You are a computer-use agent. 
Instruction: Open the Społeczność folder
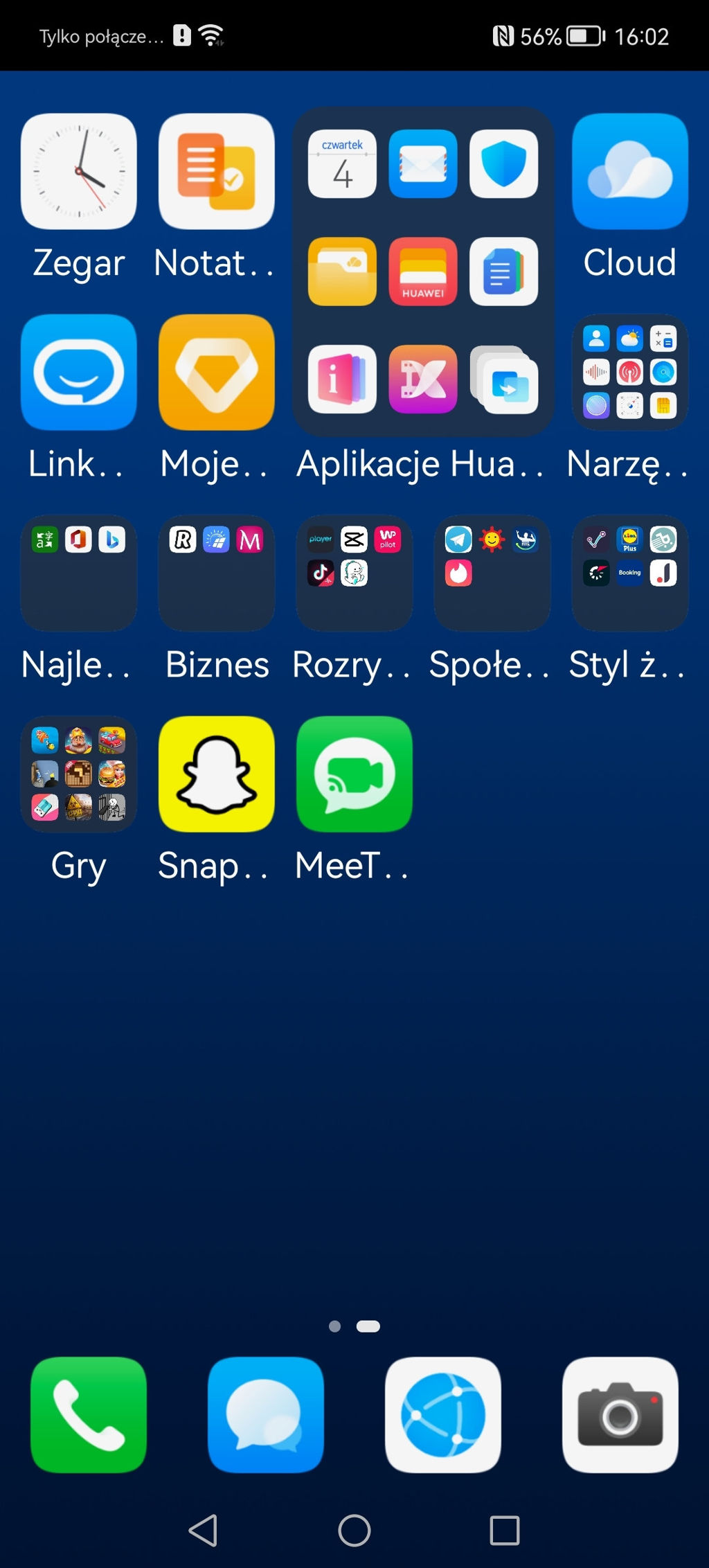coord(492,573)
